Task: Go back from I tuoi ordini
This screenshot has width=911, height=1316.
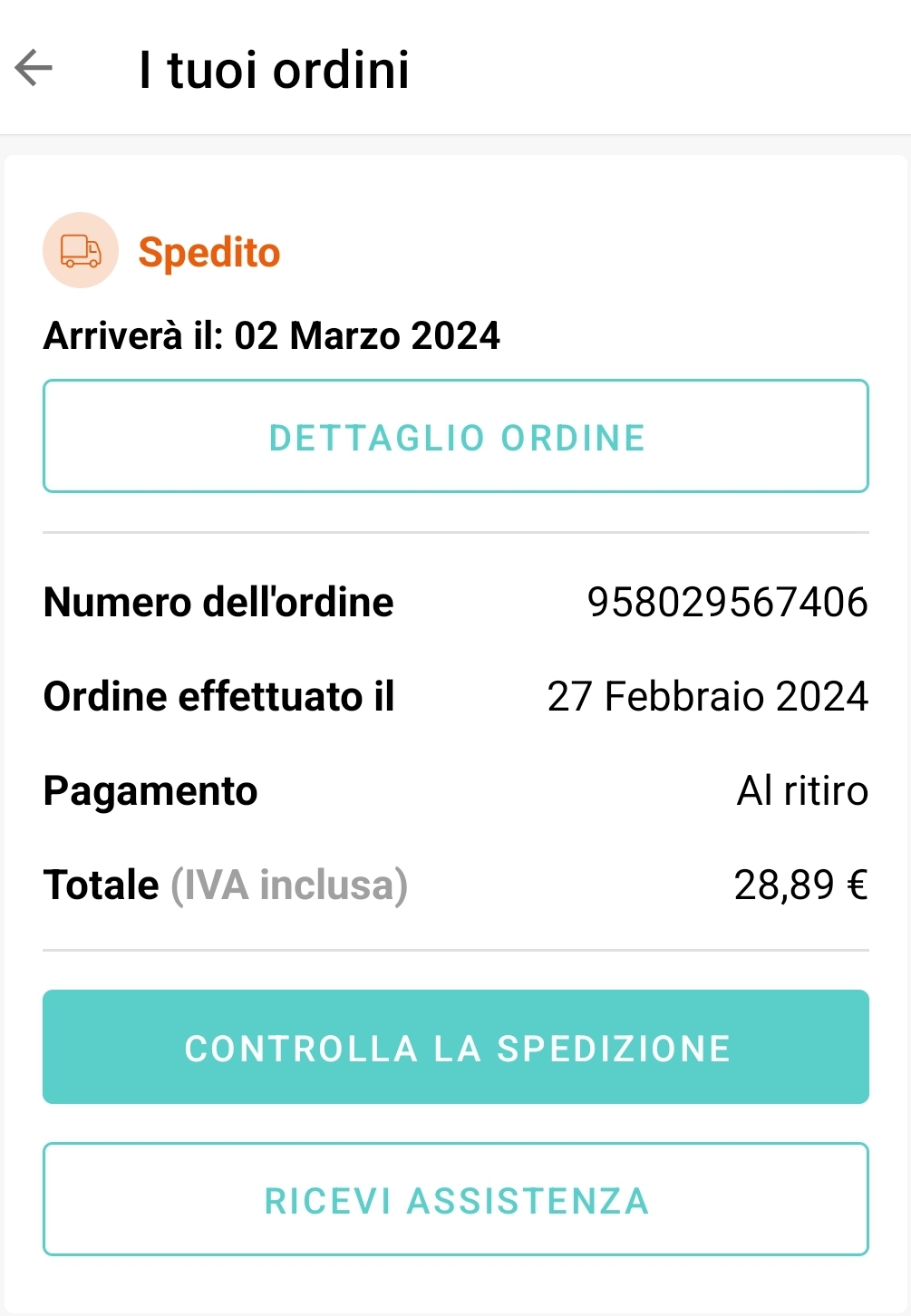Action: pos(34,68)
